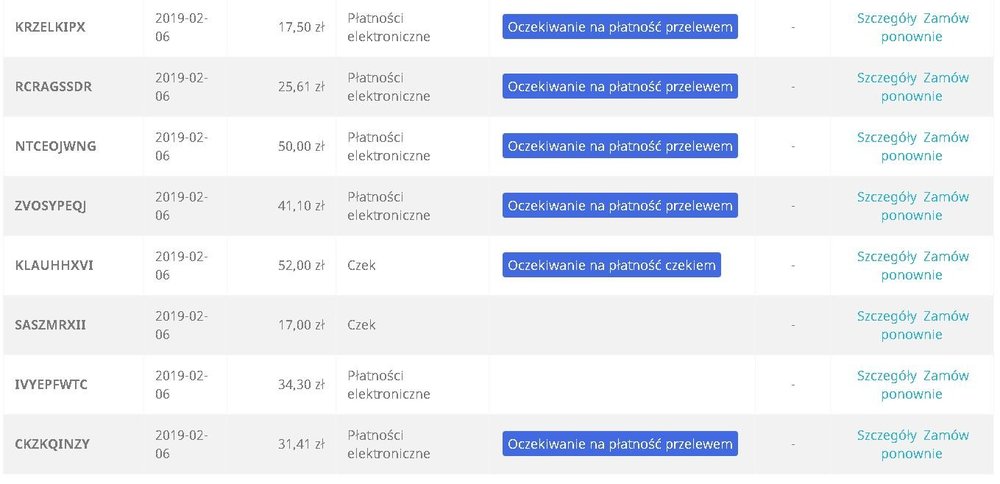Image resolution: width=1000 pixels, height=484 pixels.
Task: Tap Zamów ponownie for order CKZKQINZY
Action: [945, 435]
